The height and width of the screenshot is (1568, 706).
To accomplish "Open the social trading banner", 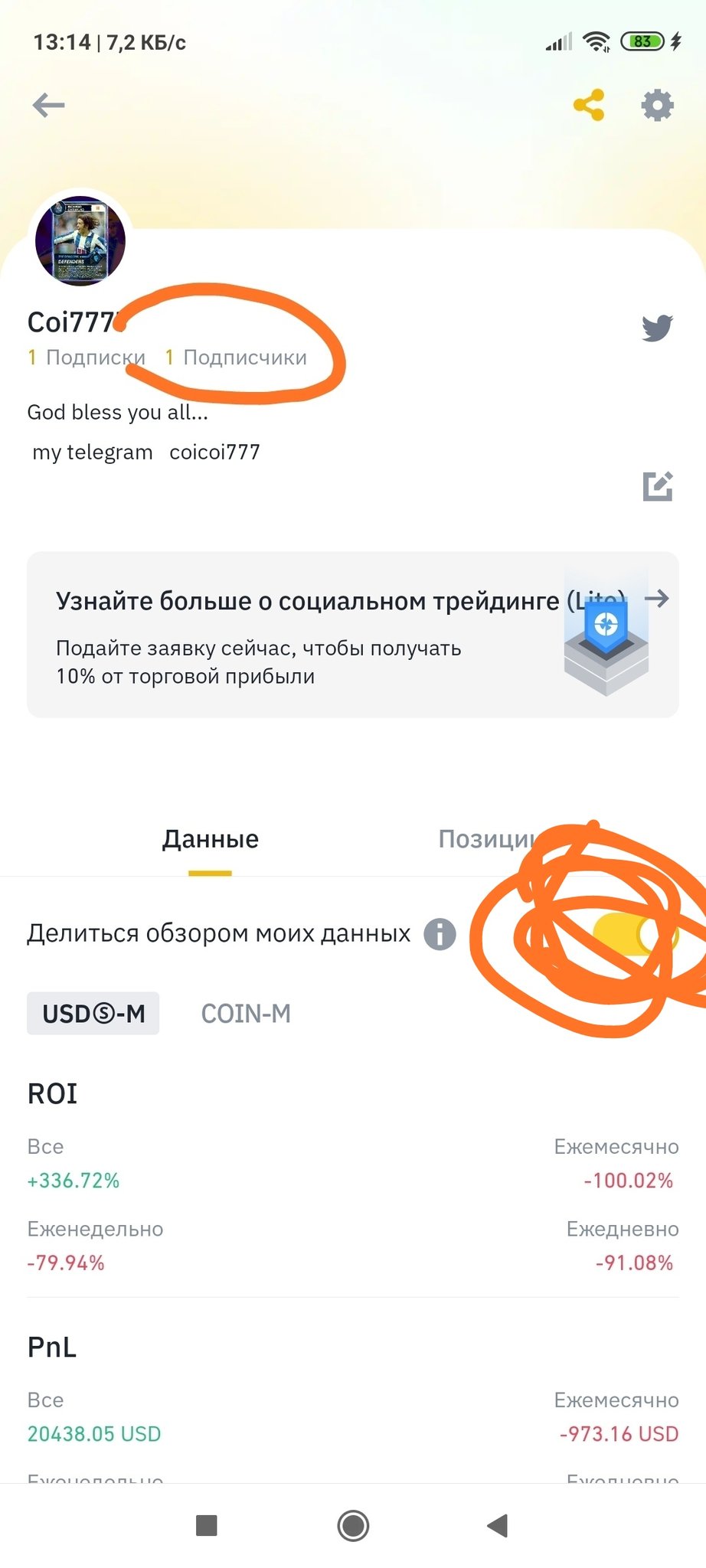I will coord(352,635).
